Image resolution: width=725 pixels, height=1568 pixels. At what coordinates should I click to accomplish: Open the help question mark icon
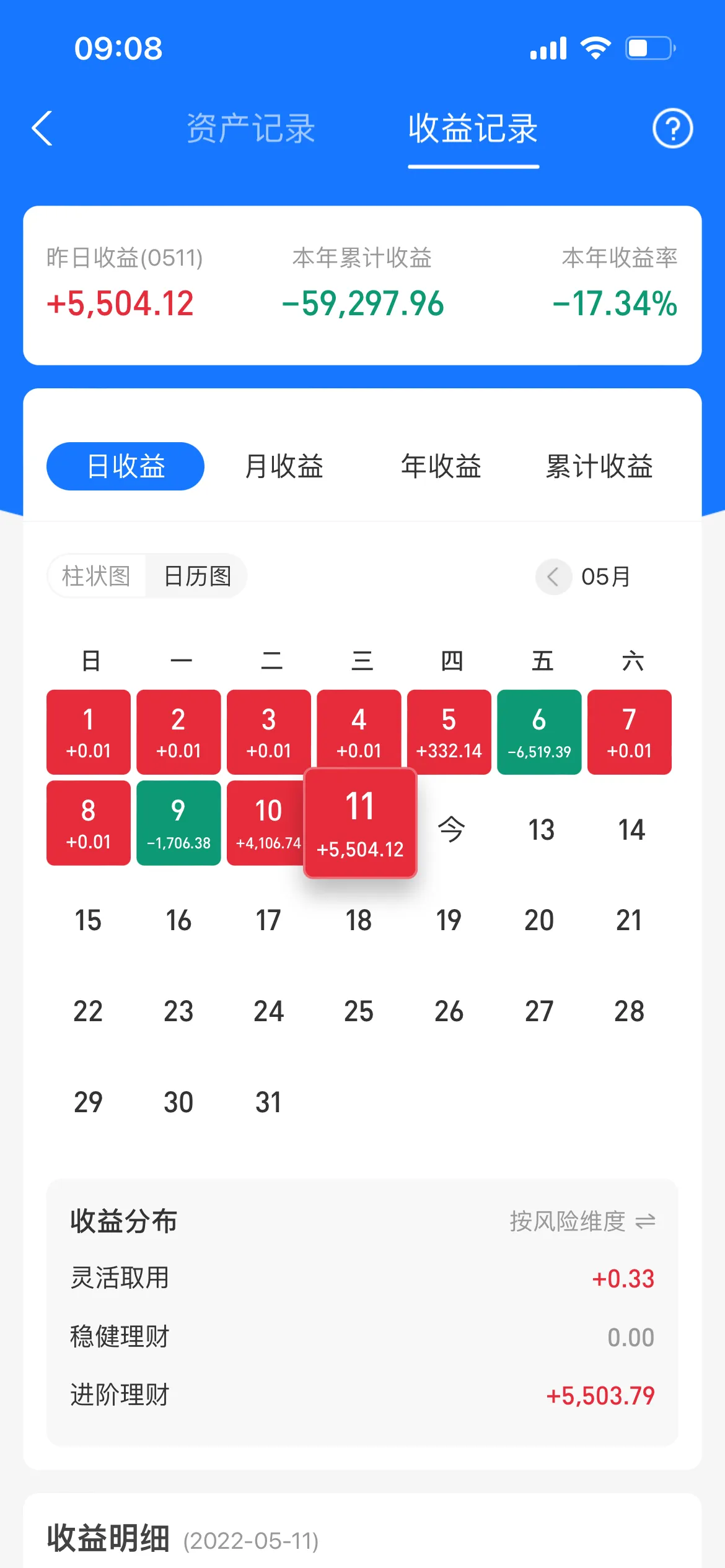(672, 128)
